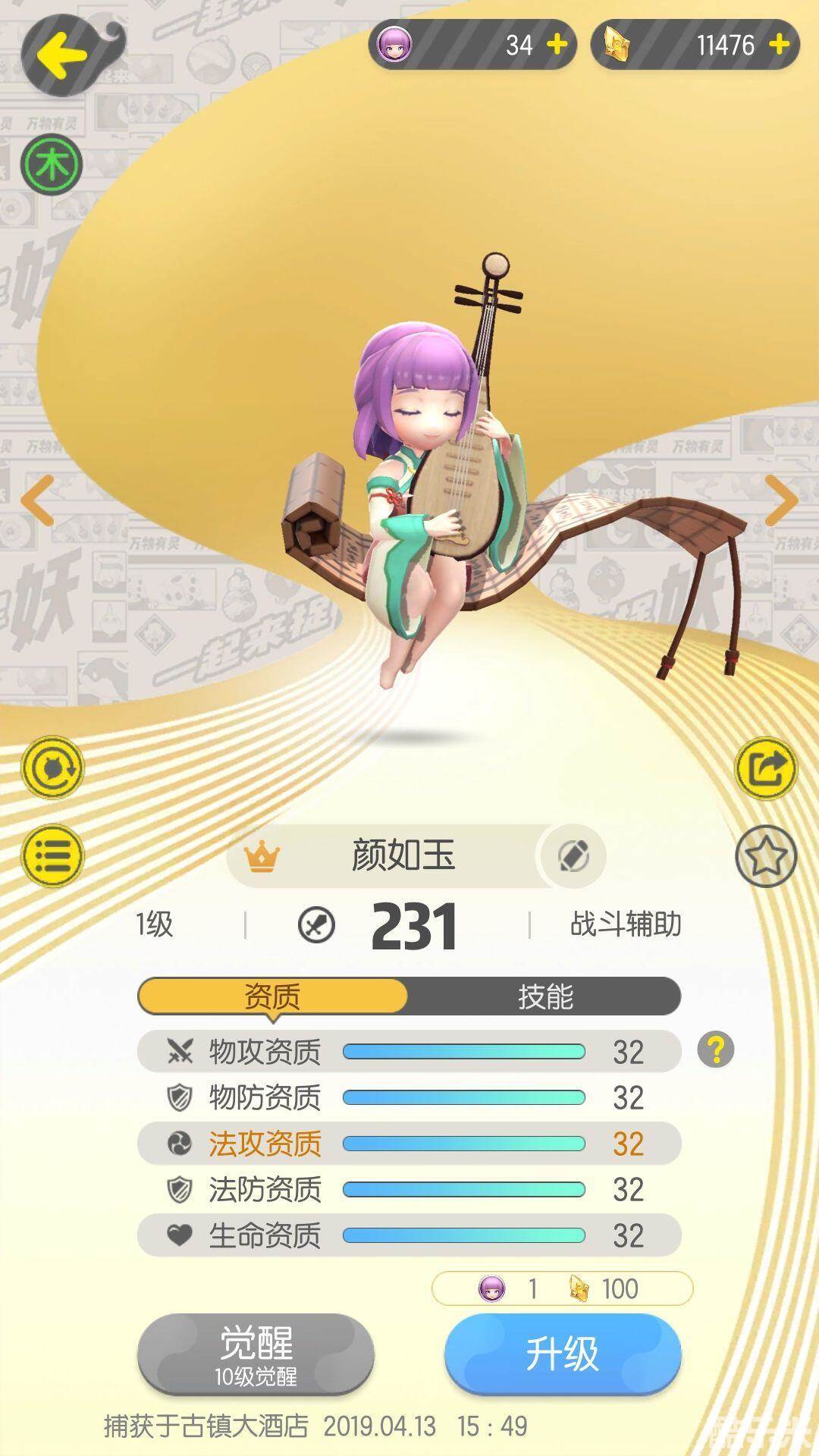819x1456 pixels.
Task: Show the next creature
Action: tap(781, 500)
